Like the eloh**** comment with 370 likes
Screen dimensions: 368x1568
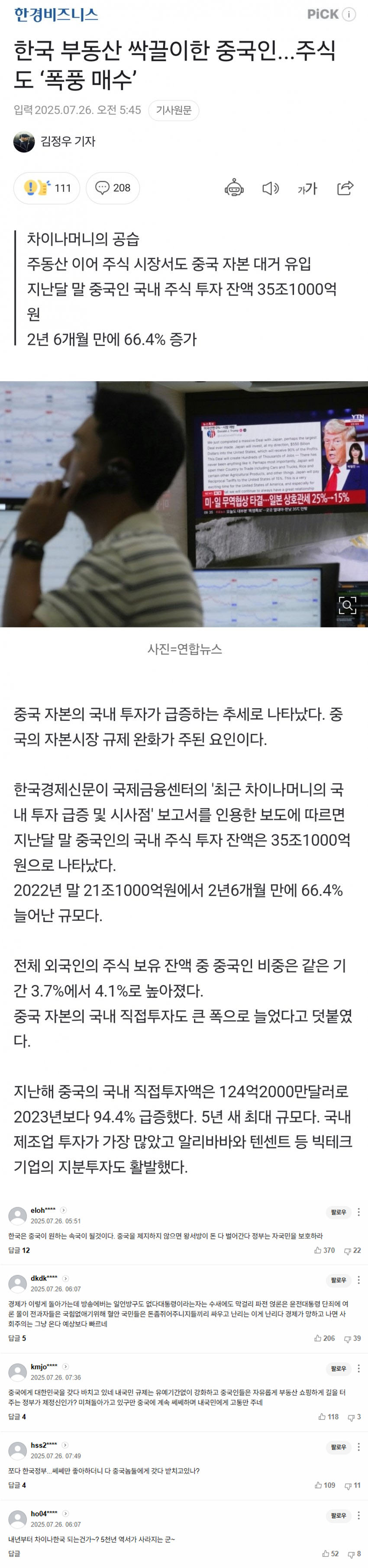tap(324, 1250)
